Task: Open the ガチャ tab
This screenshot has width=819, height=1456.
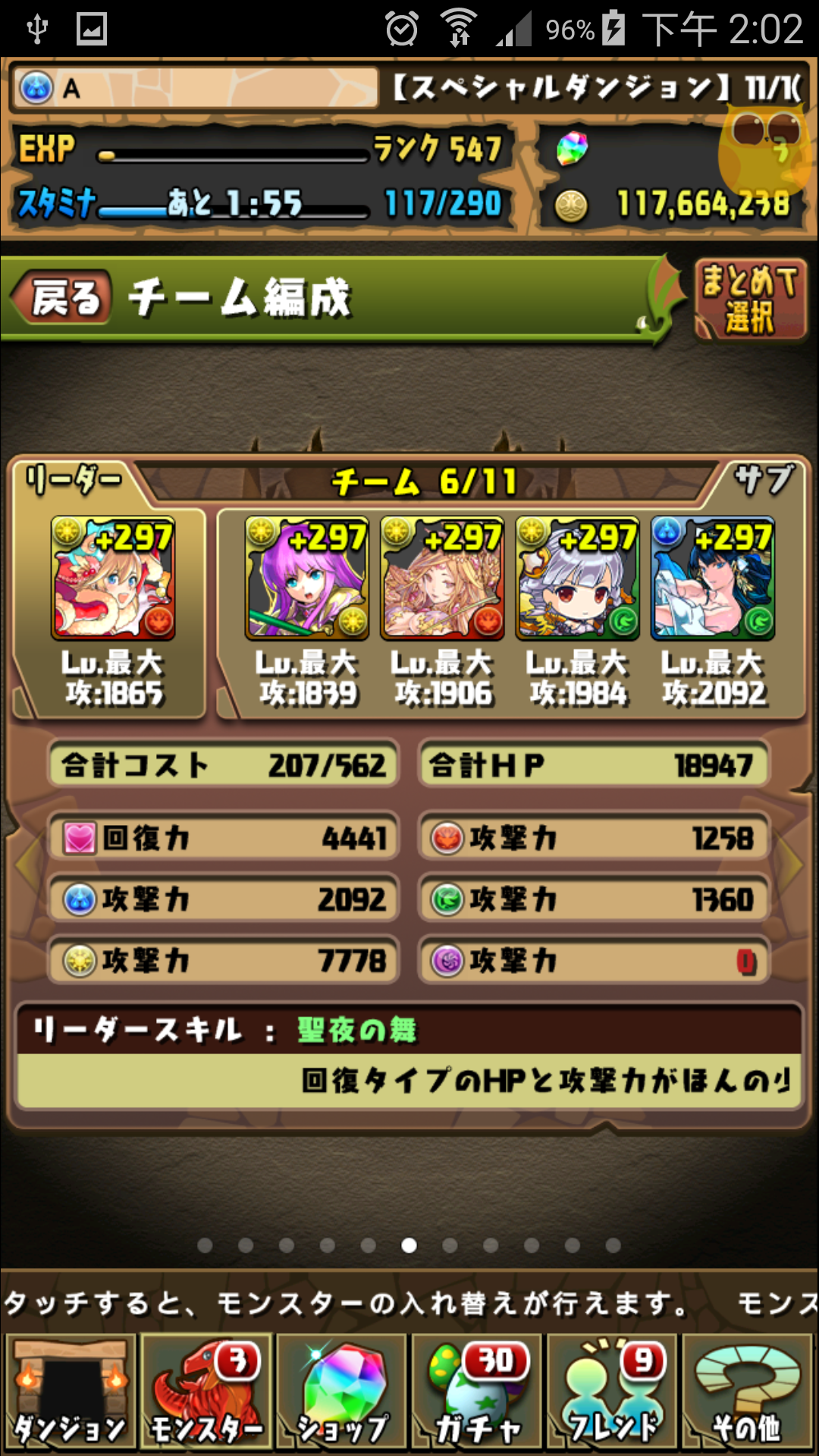Action: [x=477, y=1392]
